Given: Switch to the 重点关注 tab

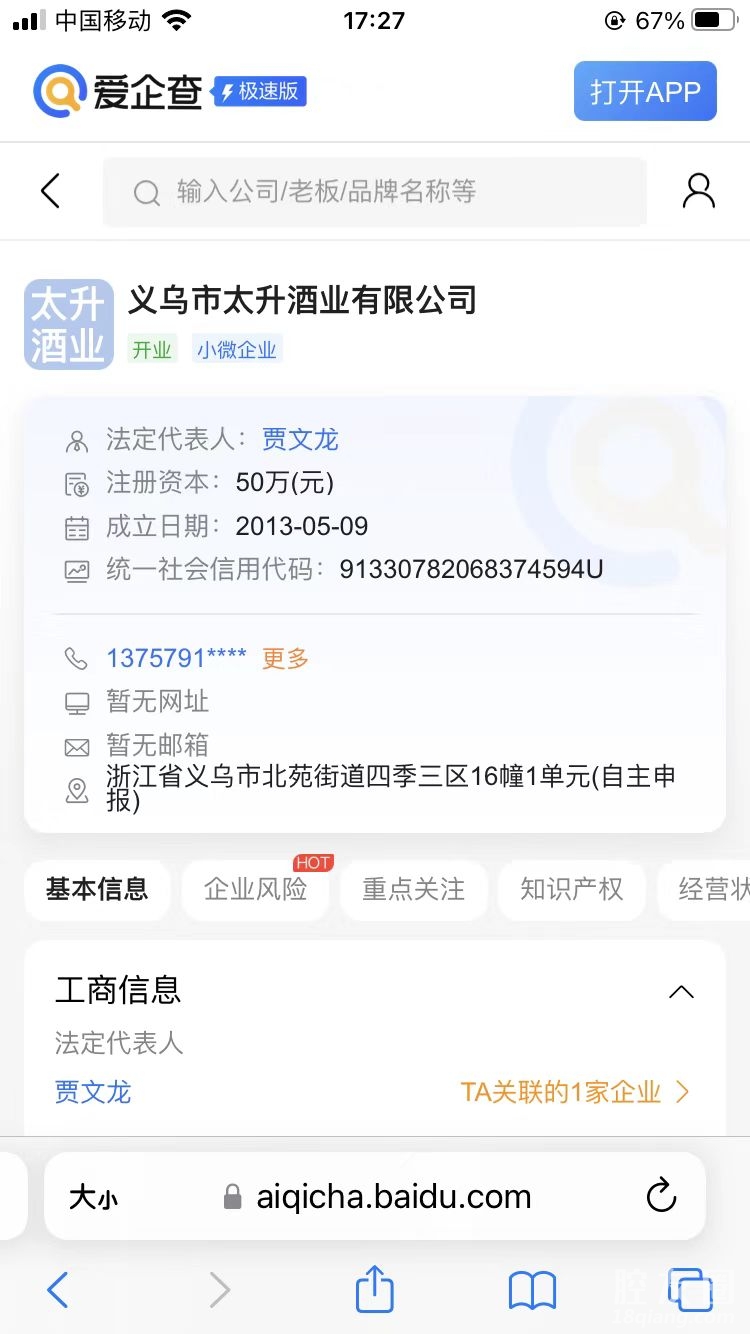Looking at the screenshot, I should pos(413,889).
